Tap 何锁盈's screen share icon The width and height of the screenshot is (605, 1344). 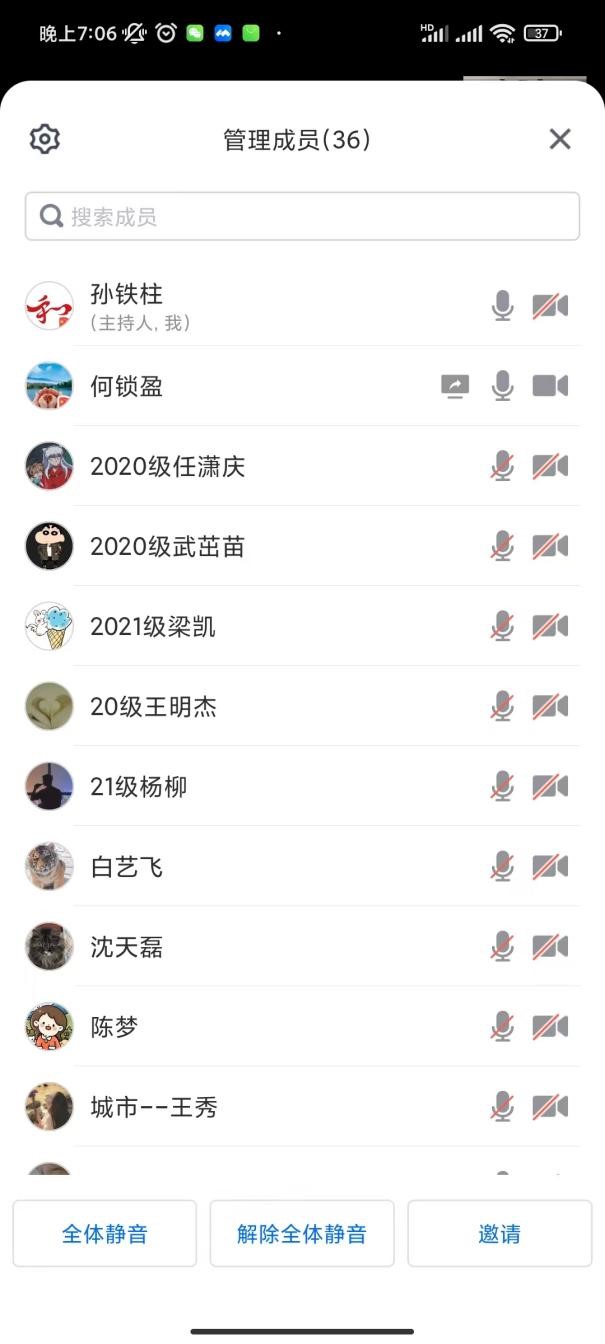(x=455, y=386)
